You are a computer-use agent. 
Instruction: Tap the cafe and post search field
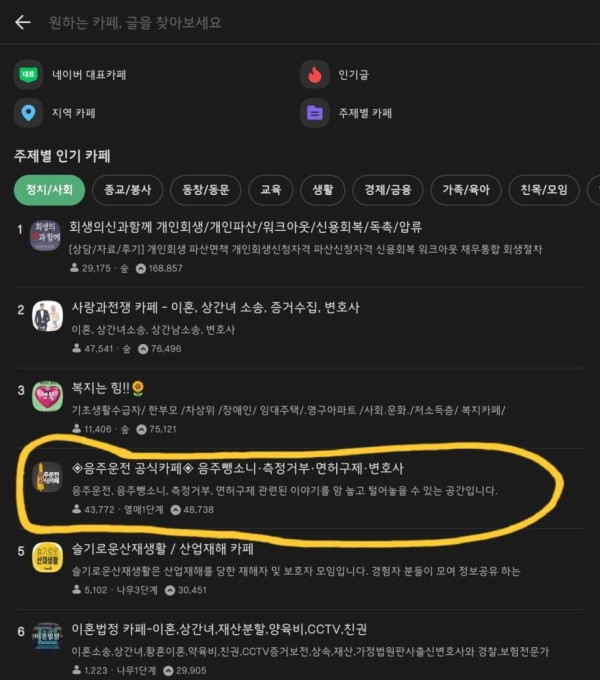(300, 22)
